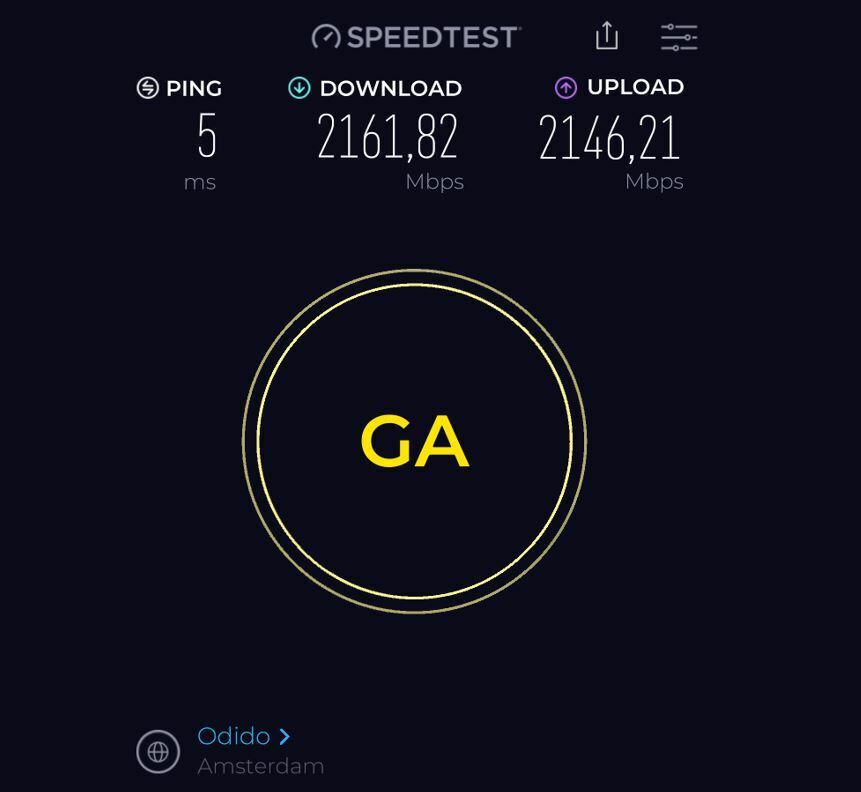Share the speed test result
Image resolution: width=861 pixels, height=792 pixels.
pyautogui.click(x=606, y=36)
